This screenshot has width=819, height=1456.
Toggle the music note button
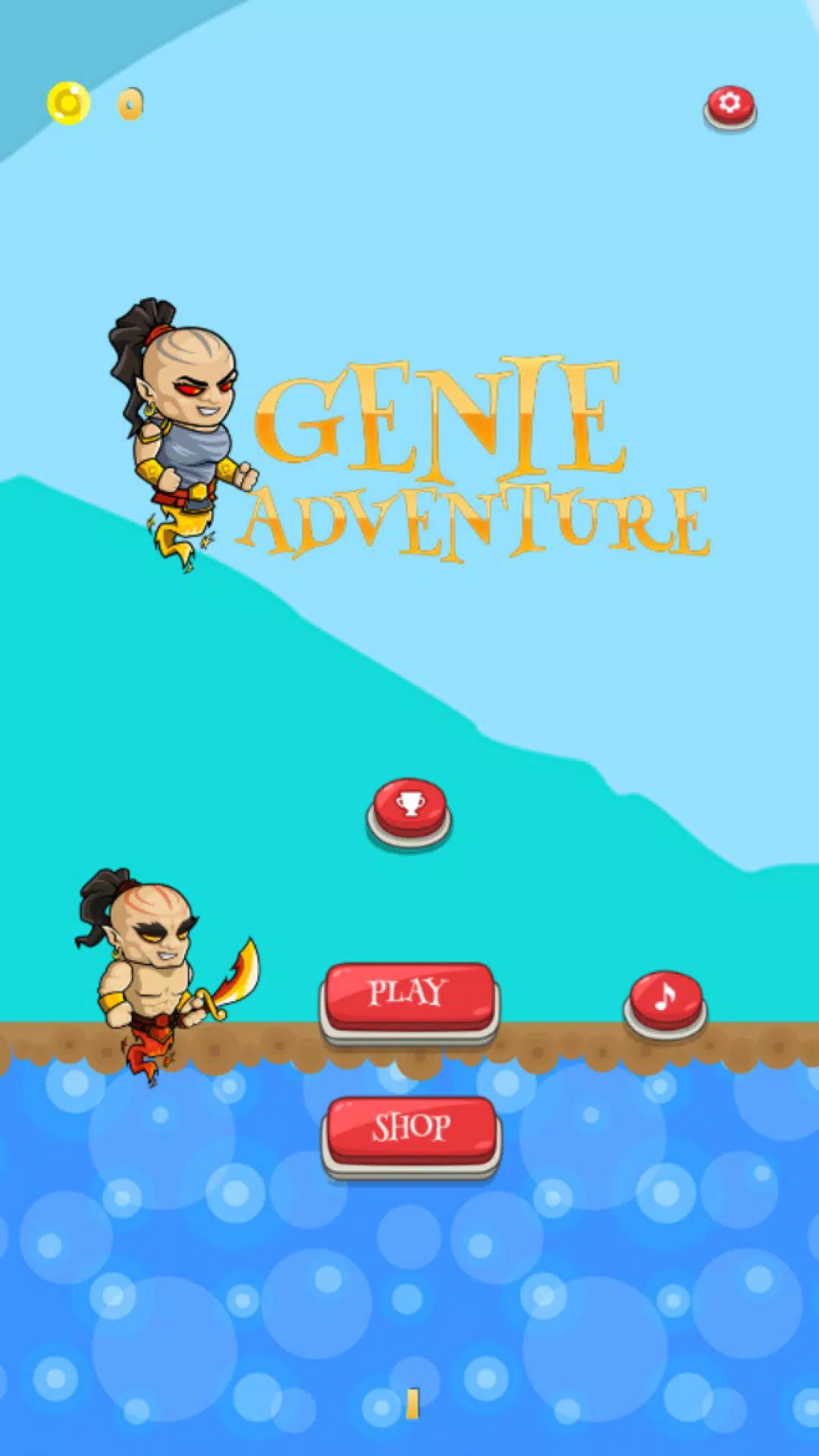pyautogui.click(x=665, y=998)
